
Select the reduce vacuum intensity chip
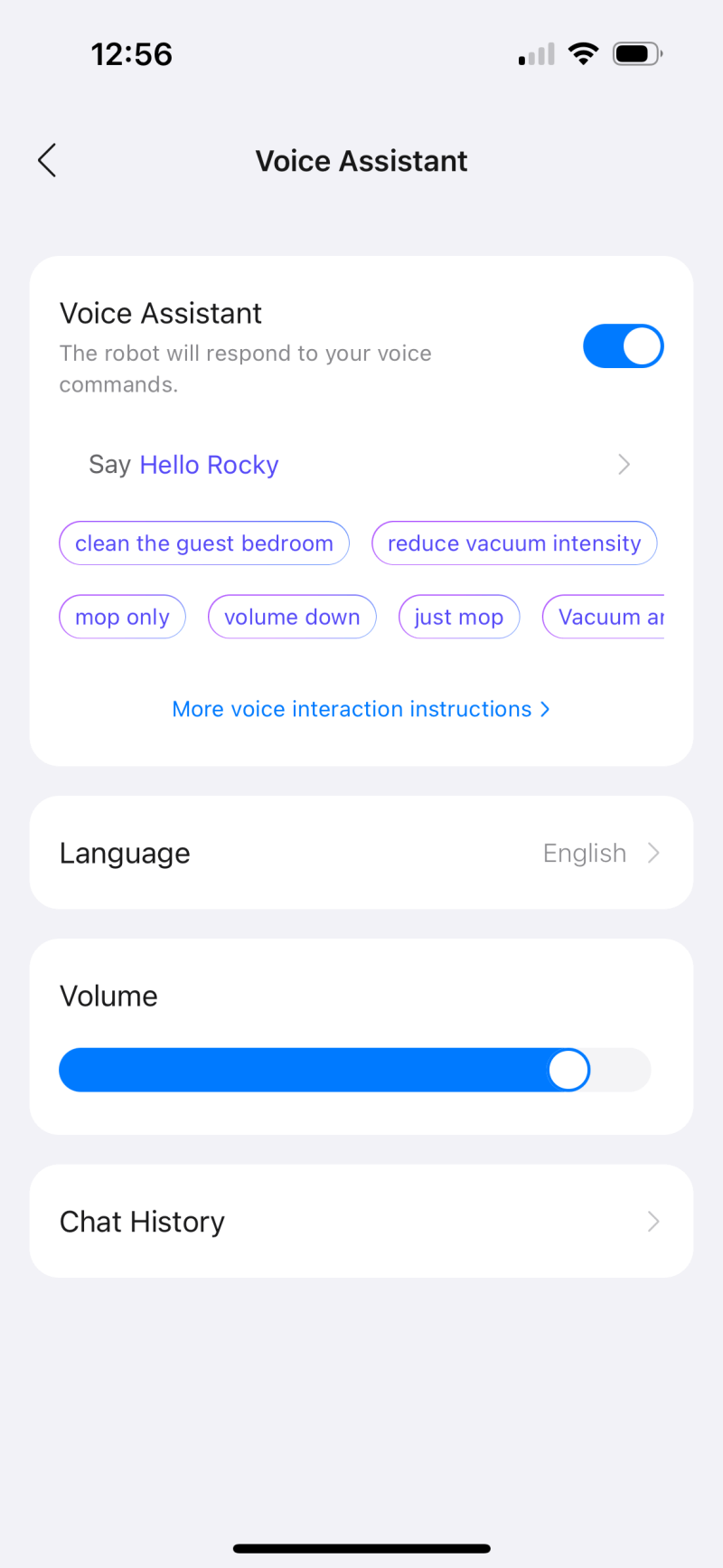[513, 543]
